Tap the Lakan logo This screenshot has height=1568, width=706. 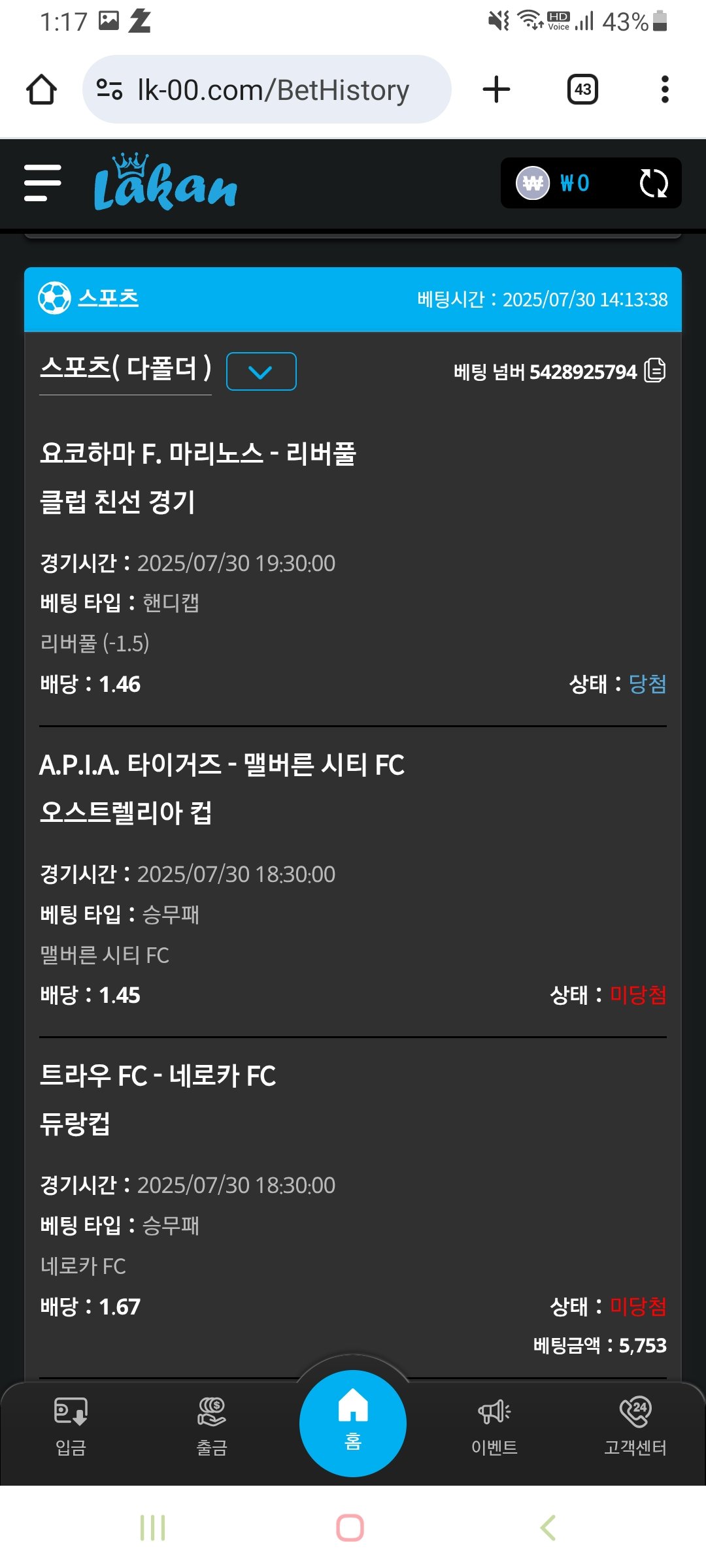pyautogui.click(x=165, y=184)
